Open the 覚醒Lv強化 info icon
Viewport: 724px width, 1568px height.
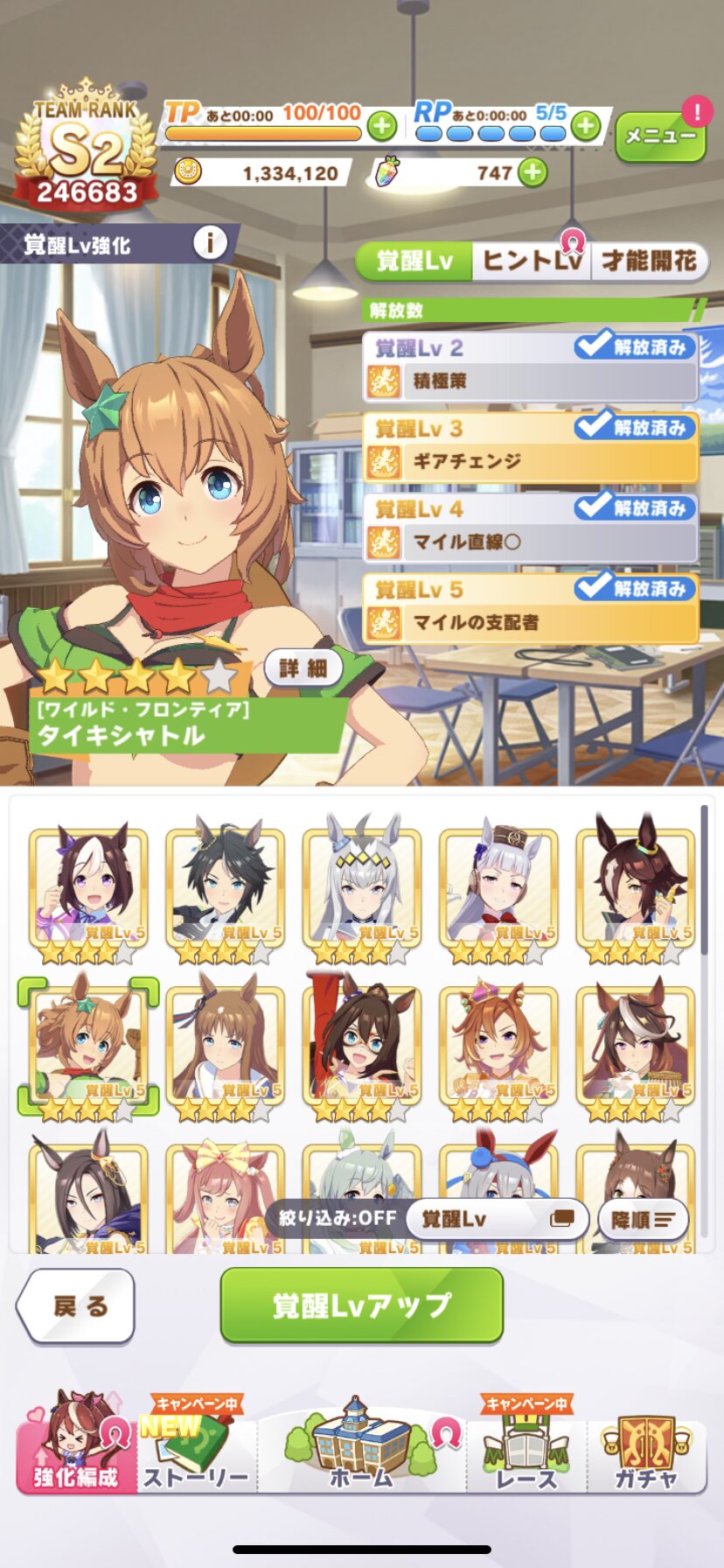pyautogui.click(x=210, y=243)
